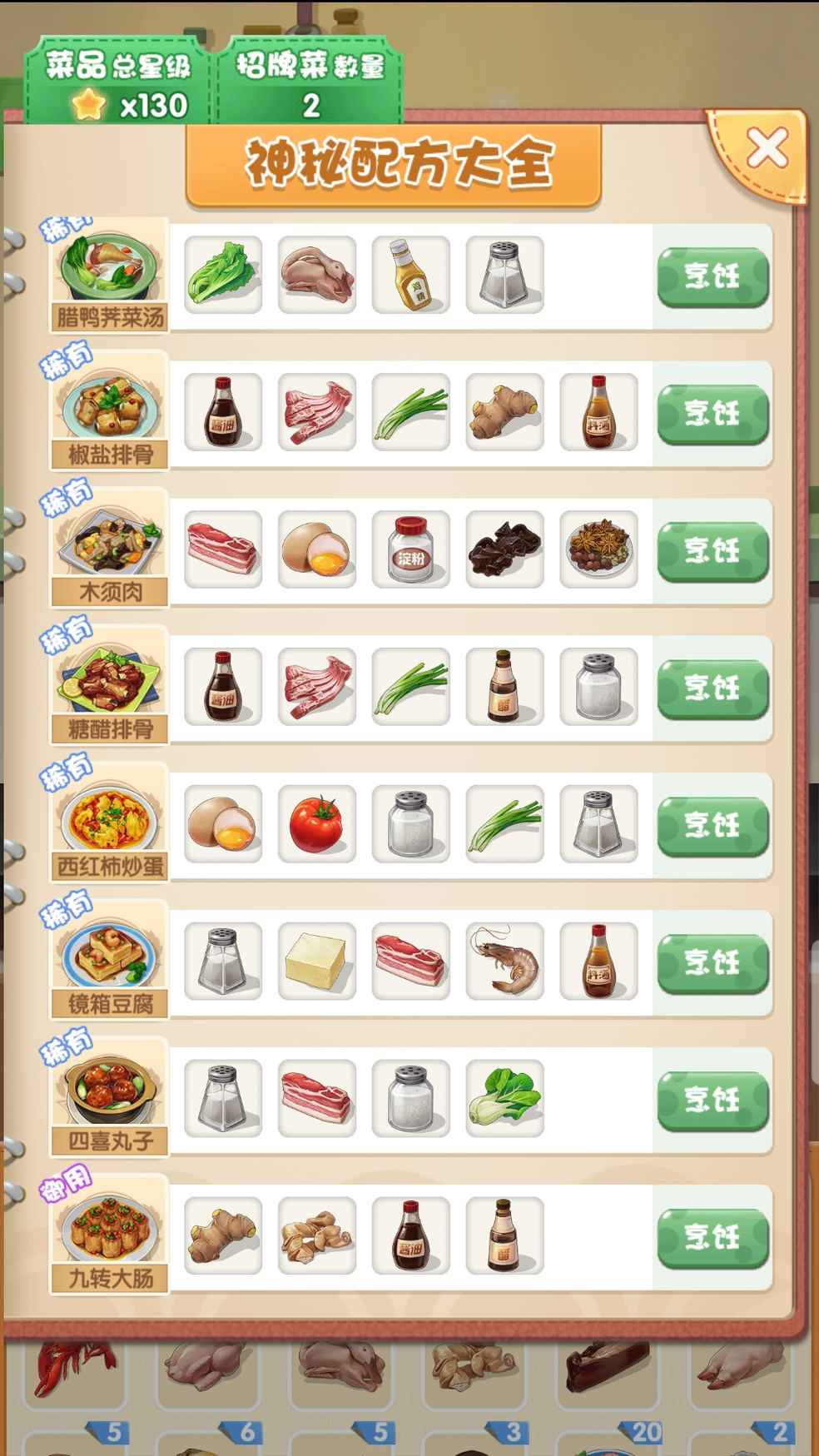
Task: Close the 神秘配方大全 recipe book
Action: click(767, 150)
